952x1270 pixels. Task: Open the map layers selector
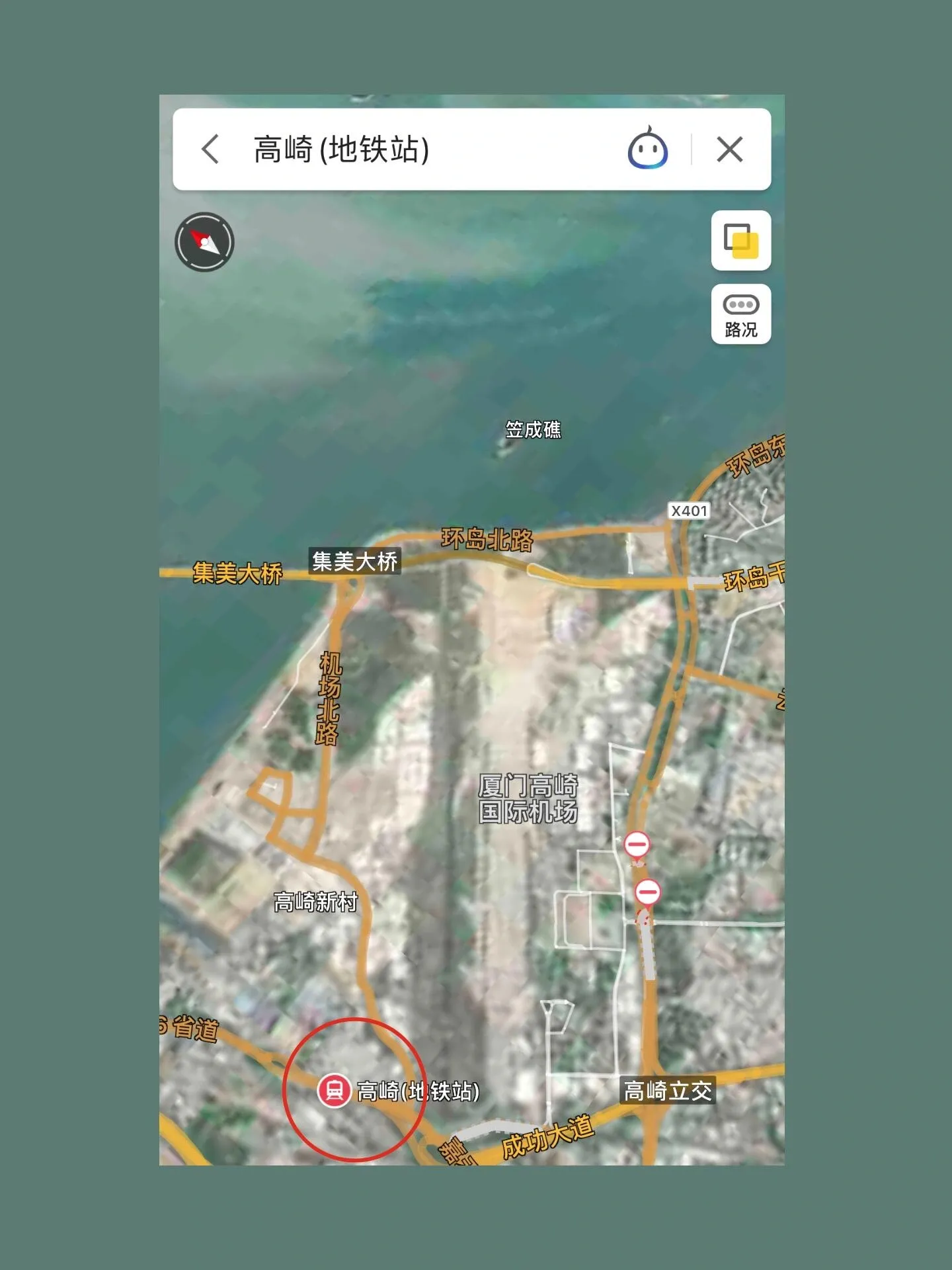click(x=740, y=241)
